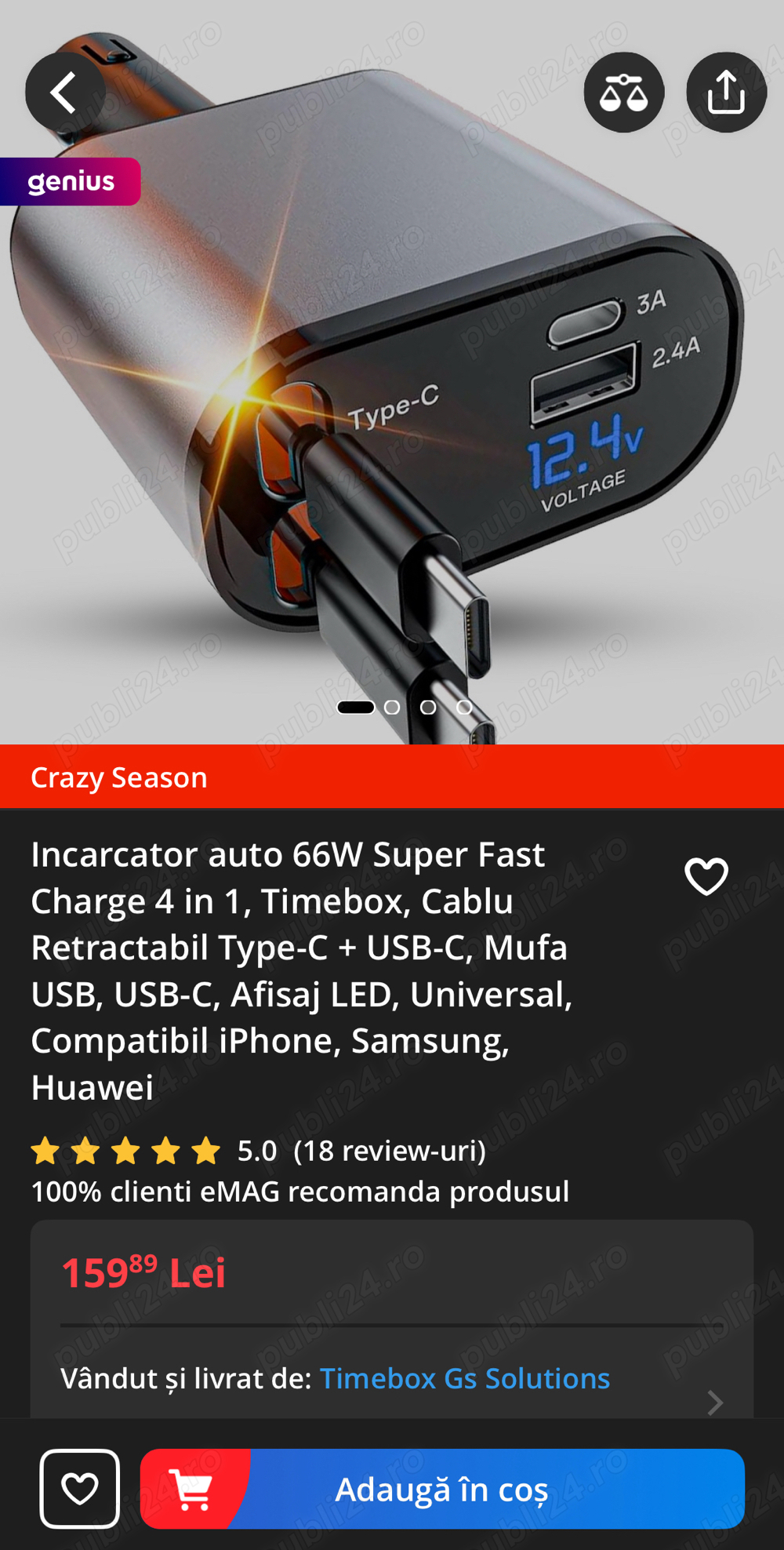Click the 159.89 Lei price

(143, 1272)
